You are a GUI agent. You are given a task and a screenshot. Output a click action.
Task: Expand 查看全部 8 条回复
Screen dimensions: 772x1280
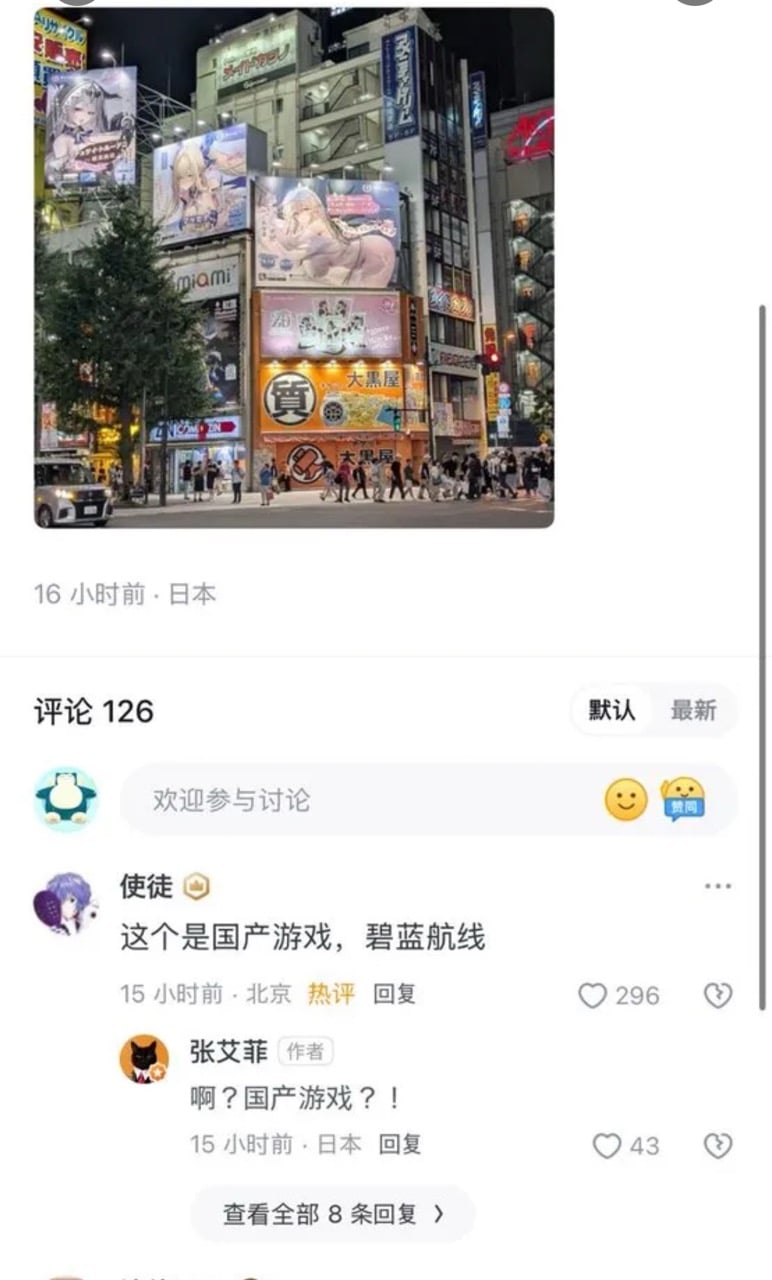(x=333, y=1214)
